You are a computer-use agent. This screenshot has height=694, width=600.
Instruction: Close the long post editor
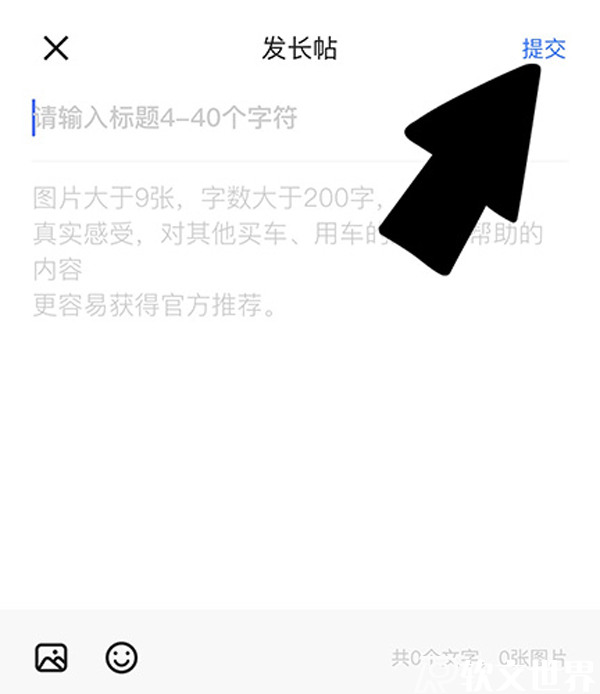click(x=56, y=48)
